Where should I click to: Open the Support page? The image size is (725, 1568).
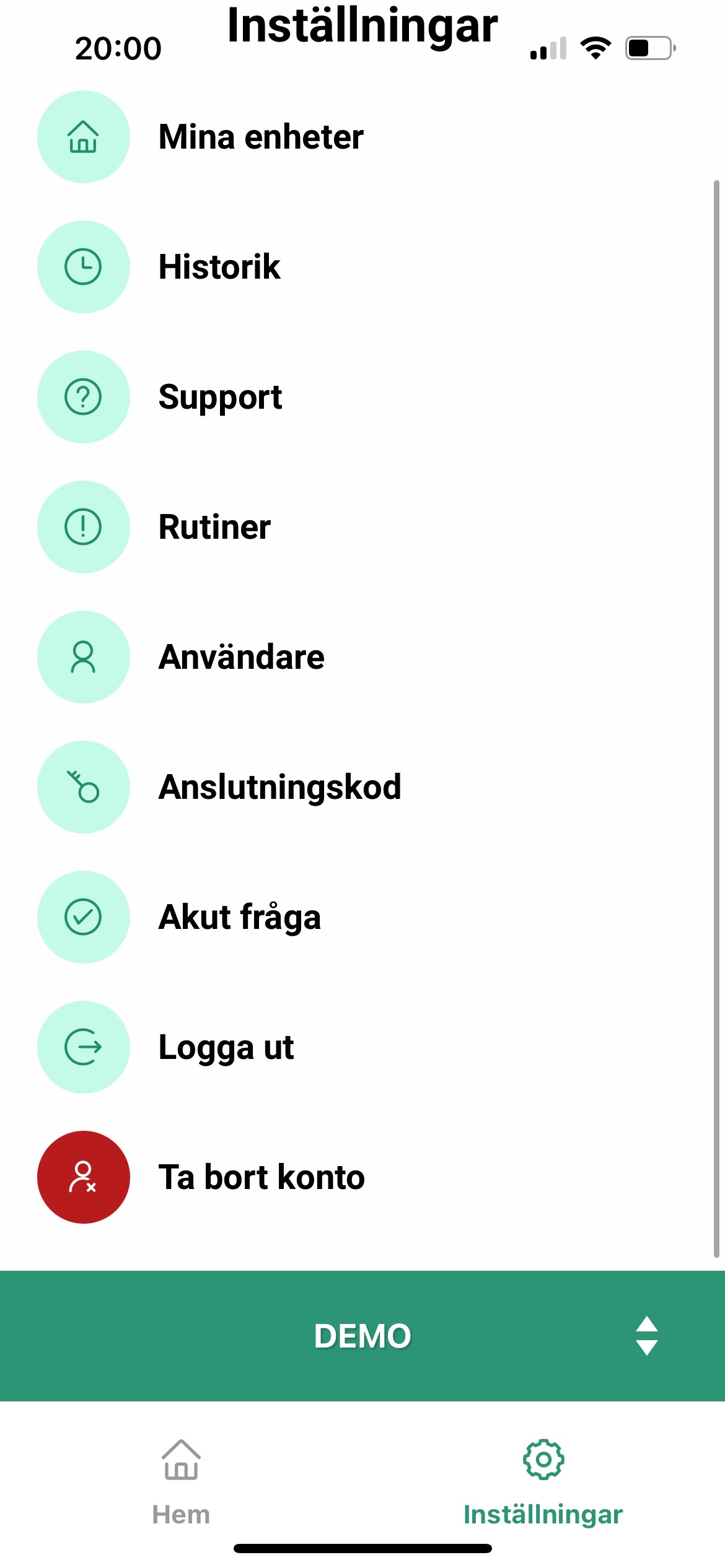coord(220,397)
